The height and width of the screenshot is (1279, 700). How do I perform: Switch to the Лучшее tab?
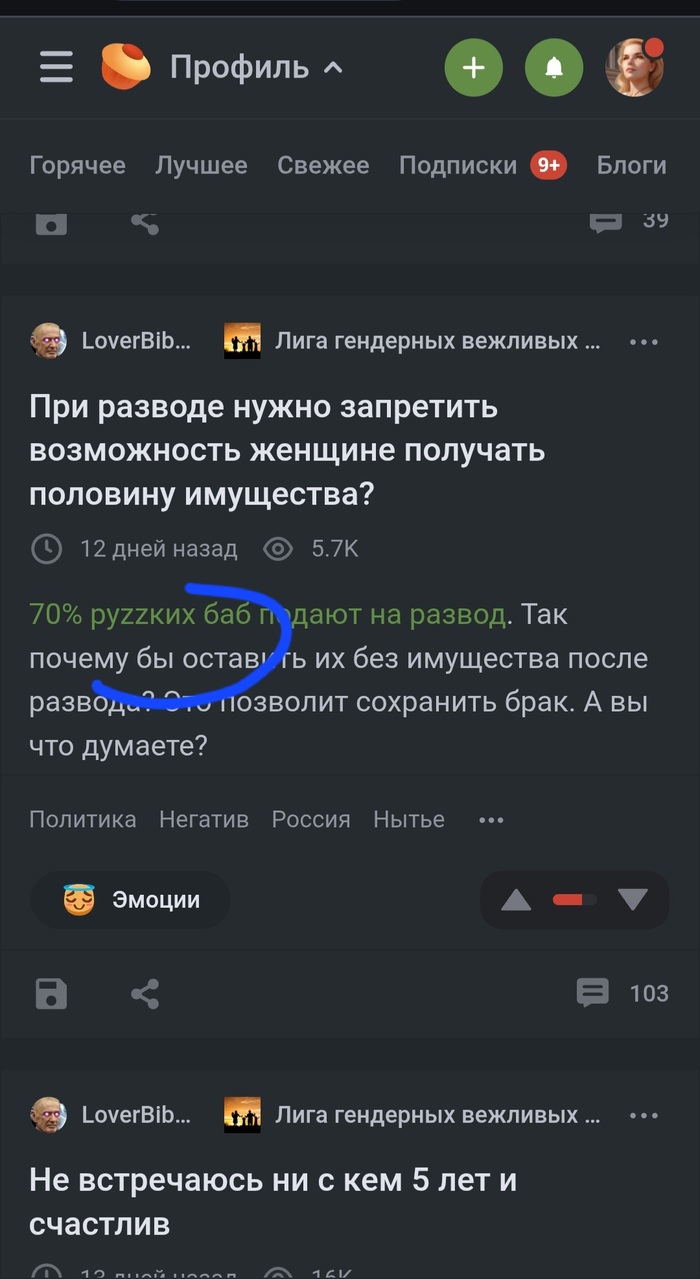pyautogui.click(x=201, y=166)
